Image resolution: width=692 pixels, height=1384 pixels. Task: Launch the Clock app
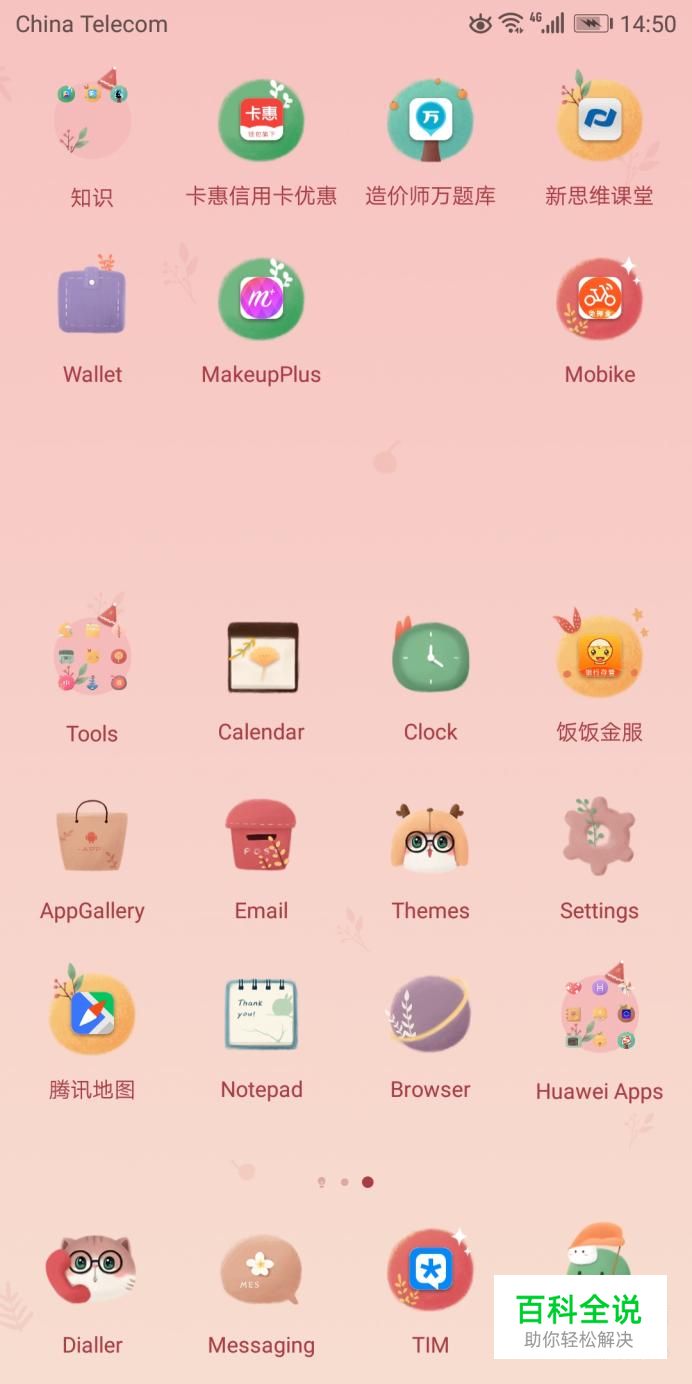coord(430,657)
